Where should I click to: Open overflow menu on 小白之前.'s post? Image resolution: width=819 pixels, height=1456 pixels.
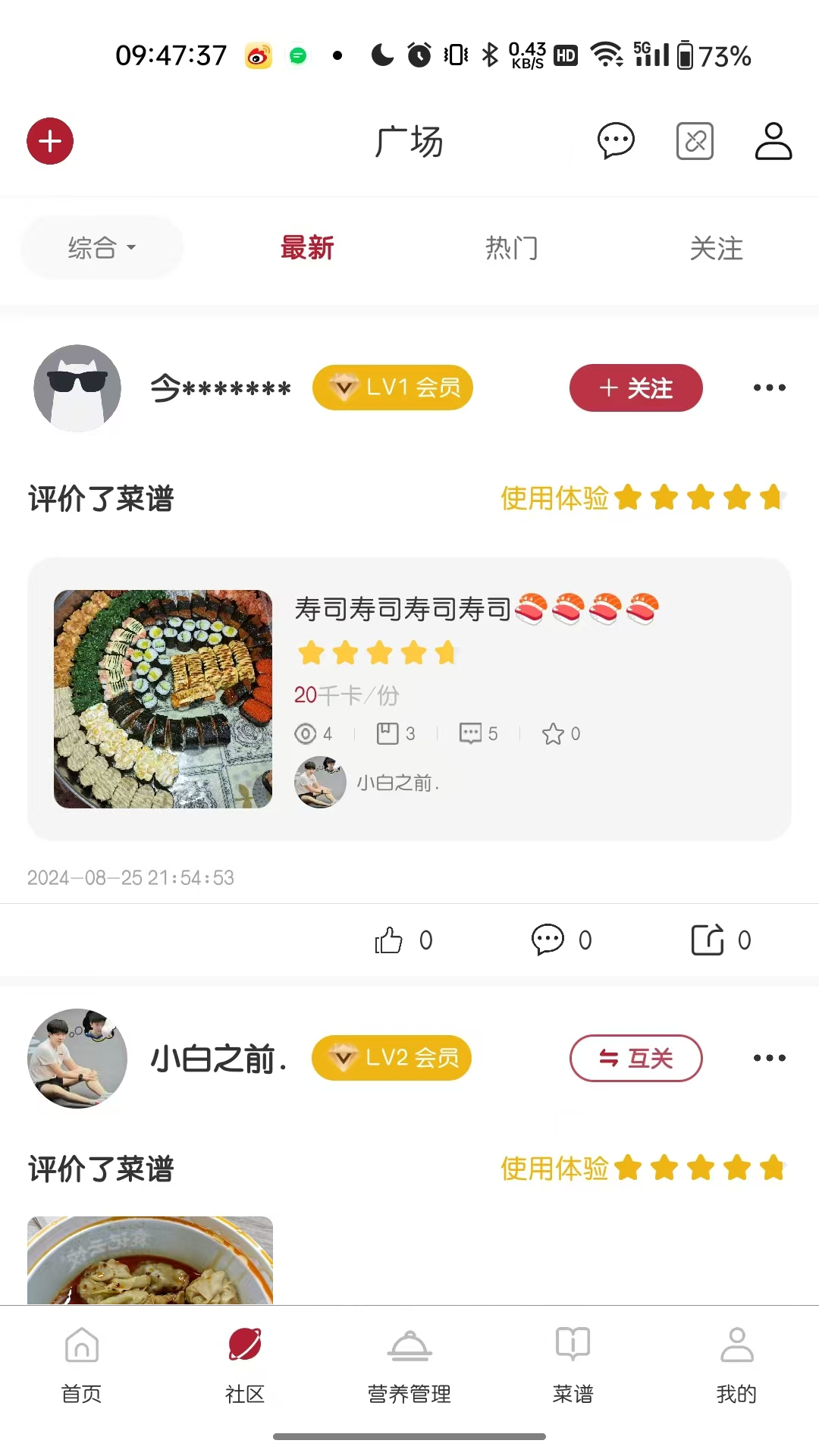coord(769,1058)
